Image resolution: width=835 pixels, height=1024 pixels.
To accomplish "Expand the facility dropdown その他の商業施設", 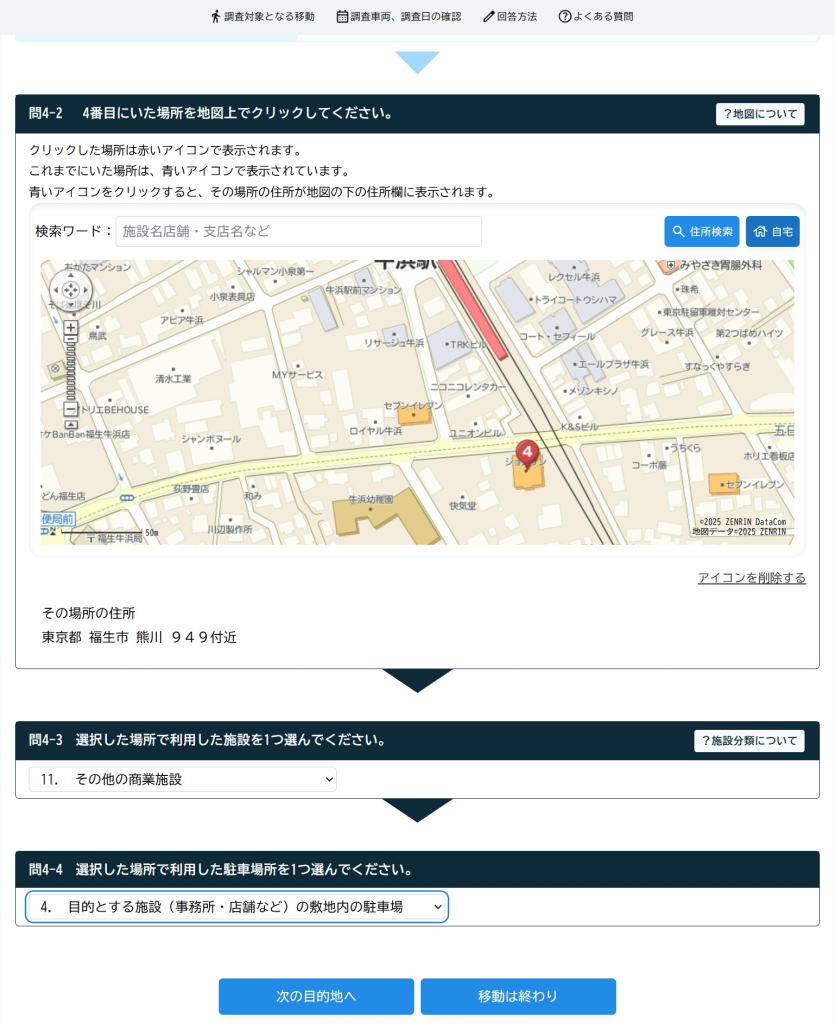I will [183, 779].
